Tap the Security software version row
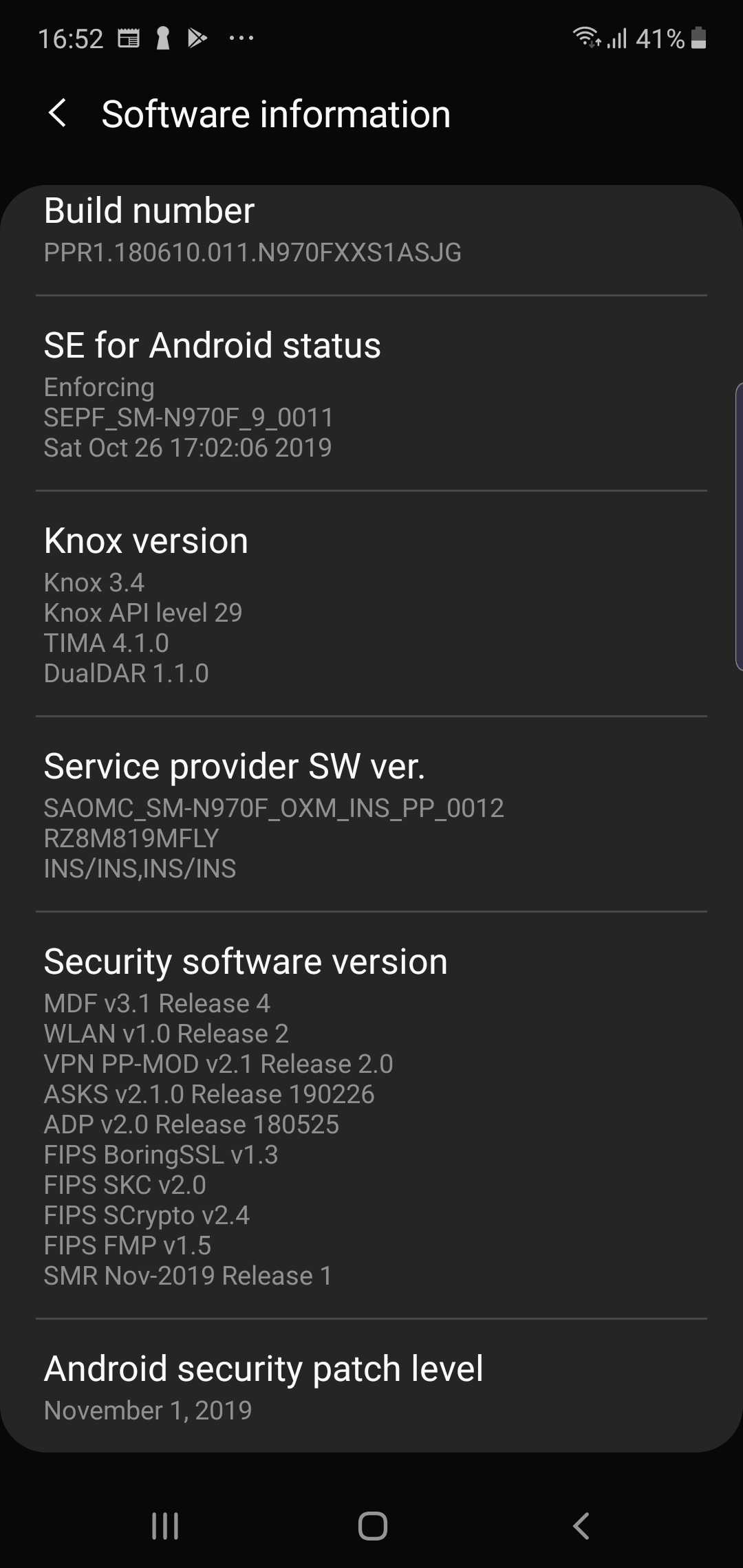The width and height of the screenshot is (743, 1568). (371, 1115)
